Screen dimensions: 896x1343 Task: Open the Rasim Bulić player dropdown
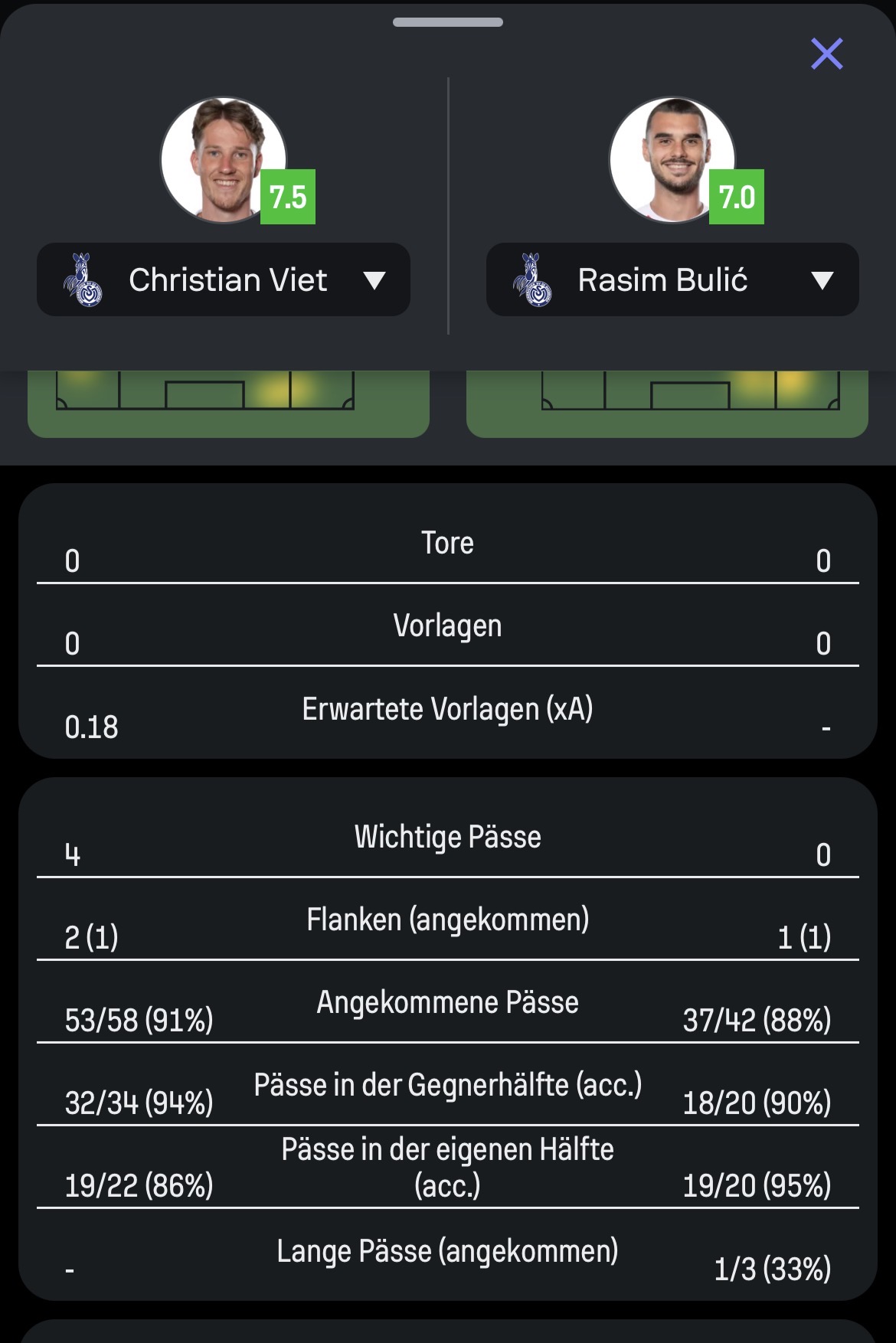[672, 280]
